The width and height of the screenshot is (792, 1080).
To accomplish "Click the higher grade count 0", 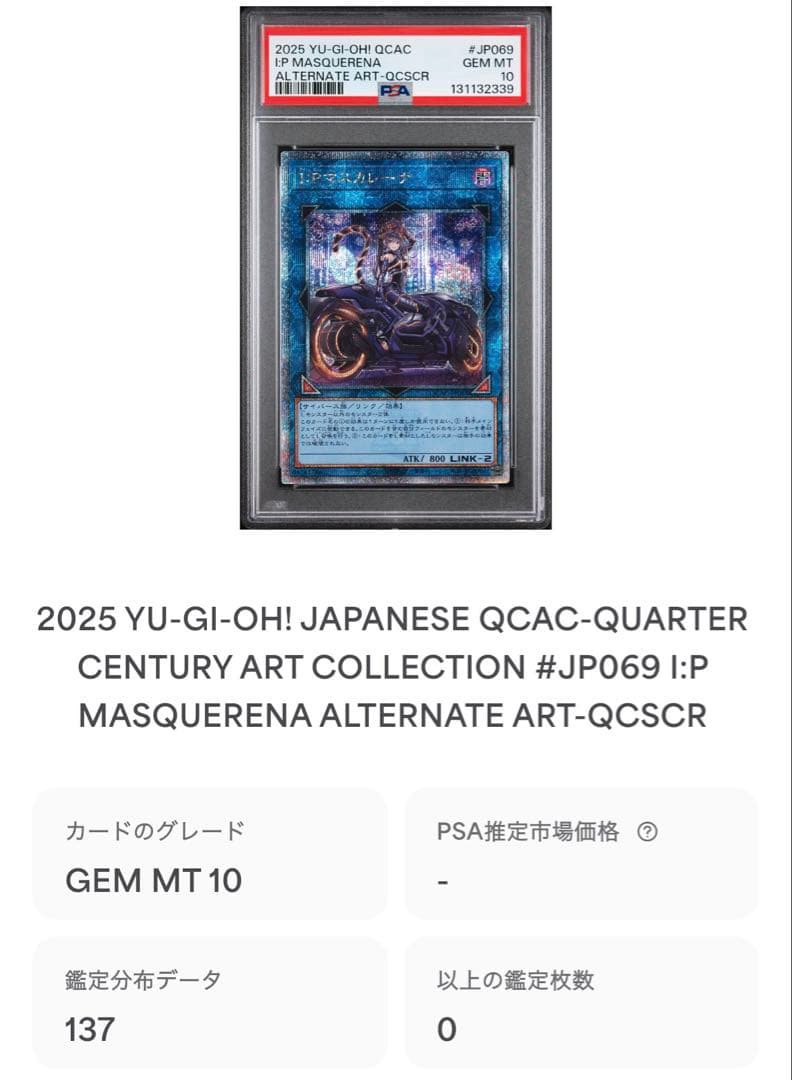I will pyautogui.click(x=445, y=1027).
